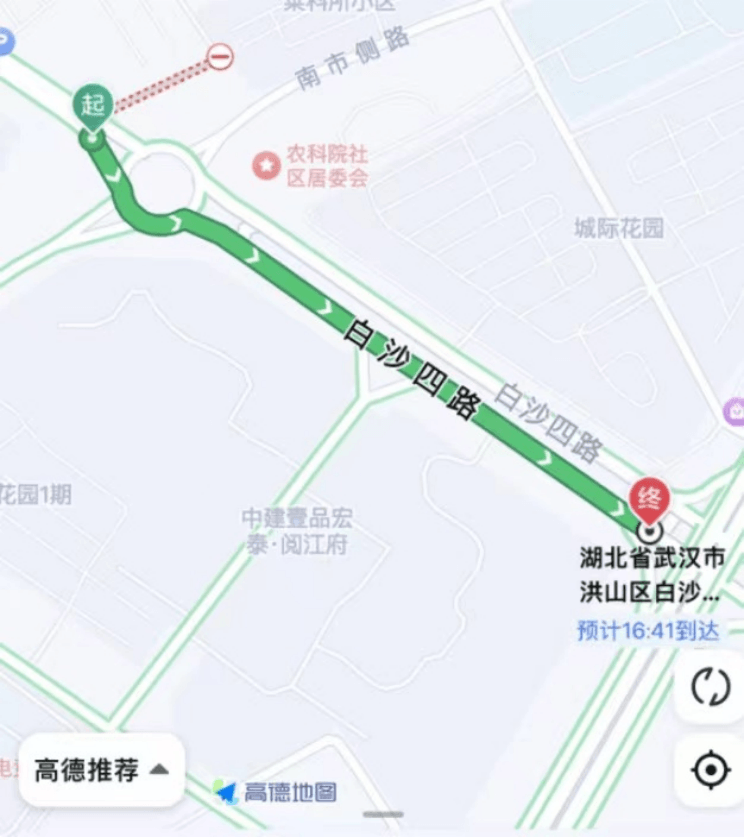Select the green 起 start marker
The height and width of the screenshot is (837, 744).
93,104
